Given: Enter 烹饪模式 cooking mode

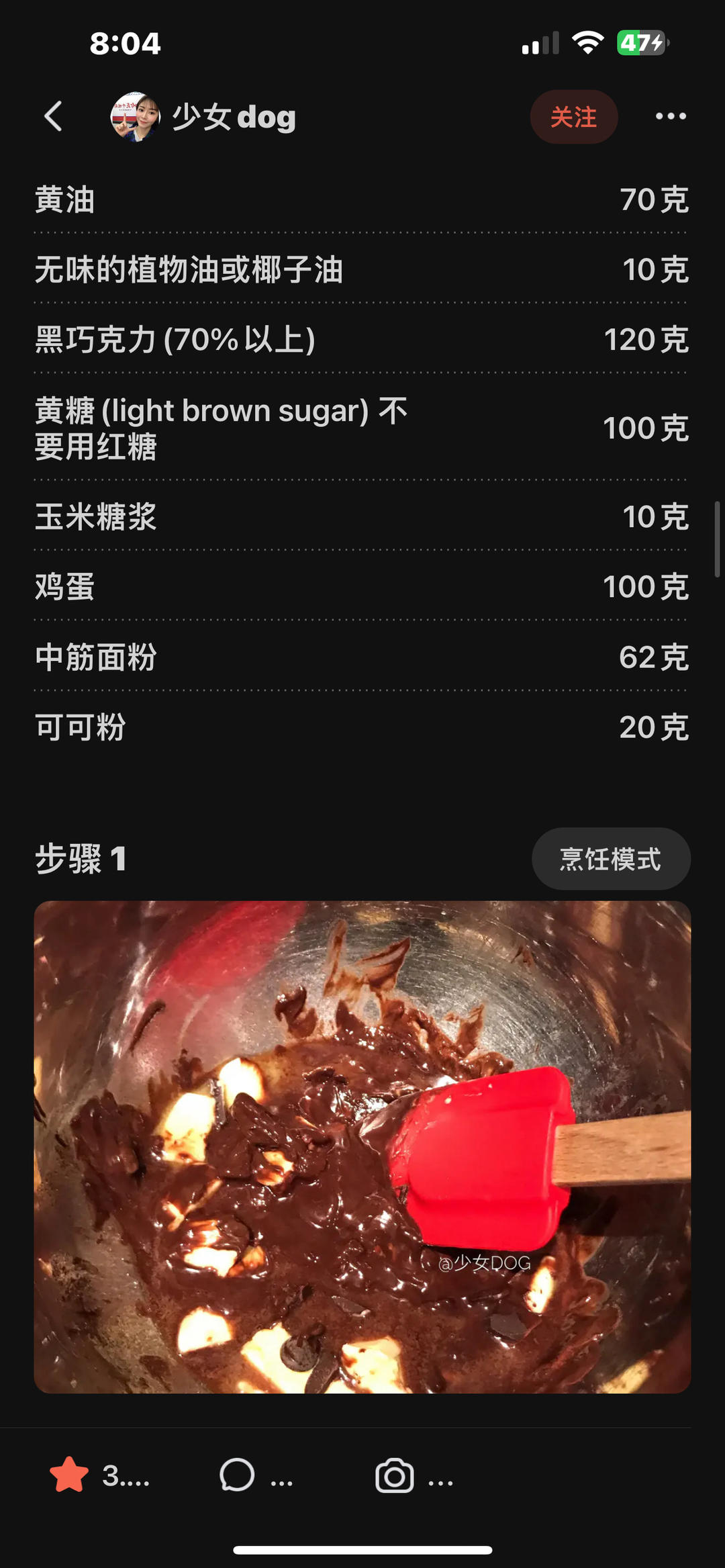Looking at the screenshot, I should click(610, 859).
